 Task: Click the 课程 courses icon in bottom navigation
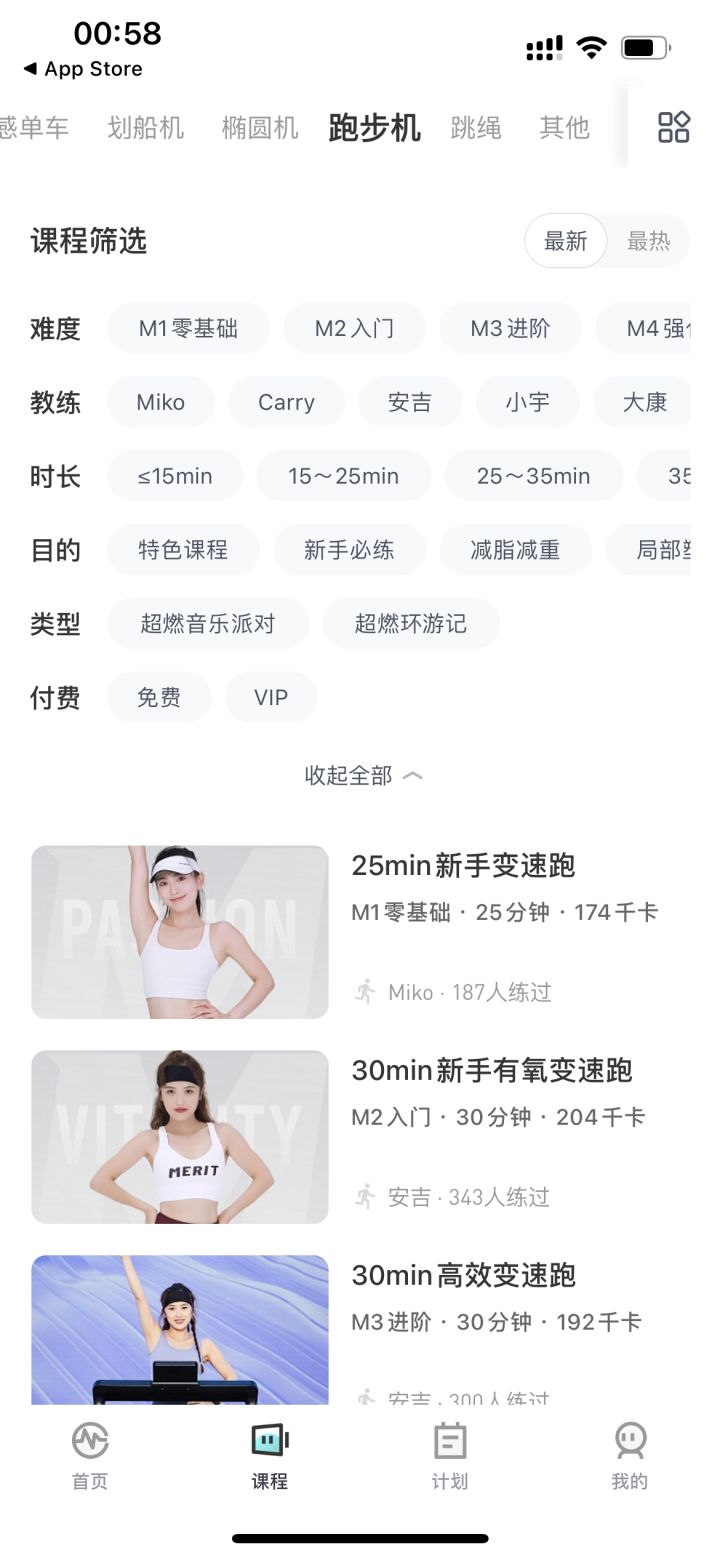pyautogui.click(x=269, y=1441)
